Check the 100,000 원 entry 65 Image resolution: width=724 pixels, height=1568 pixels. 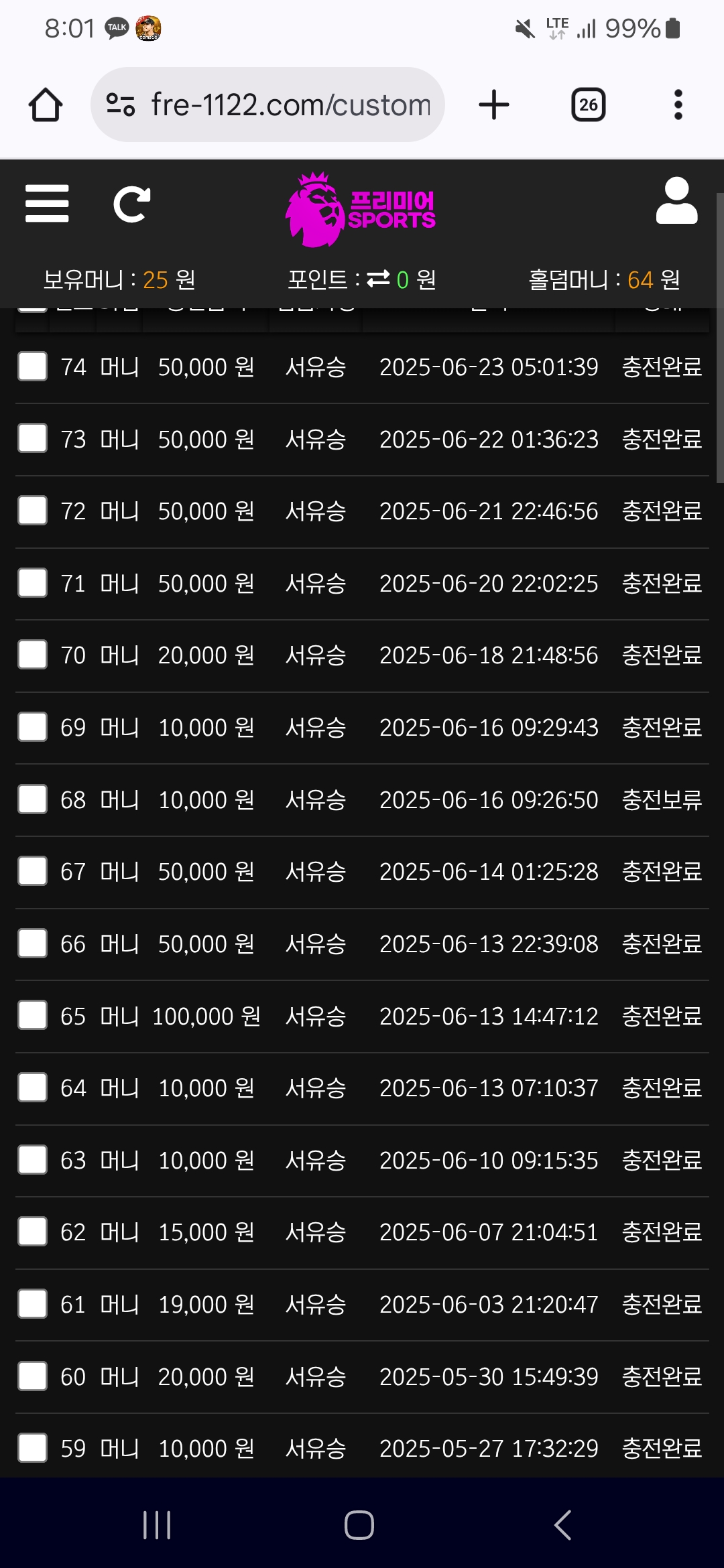click(32, 1016)
